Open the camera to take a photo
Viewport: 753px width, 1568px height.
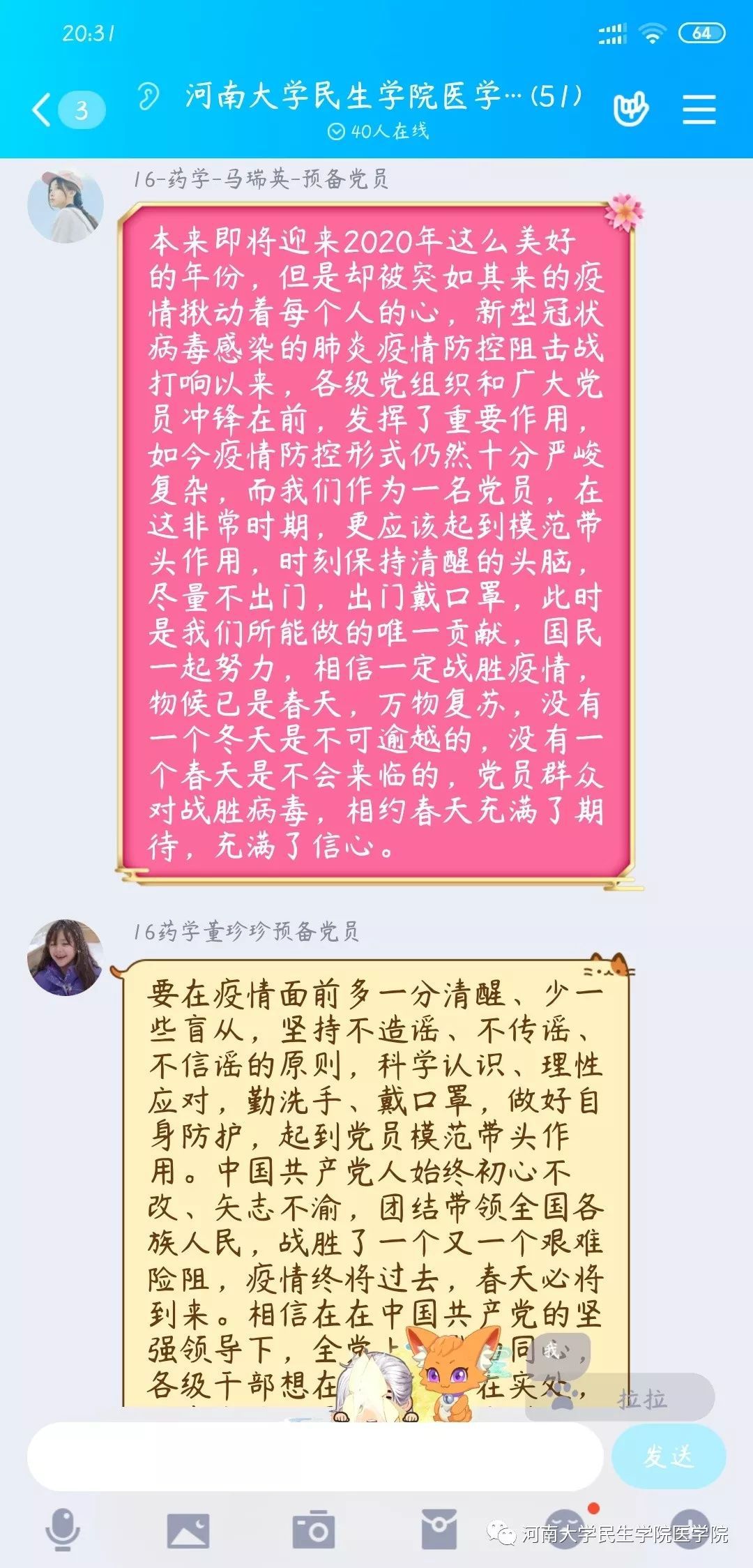coord(313,1530)
